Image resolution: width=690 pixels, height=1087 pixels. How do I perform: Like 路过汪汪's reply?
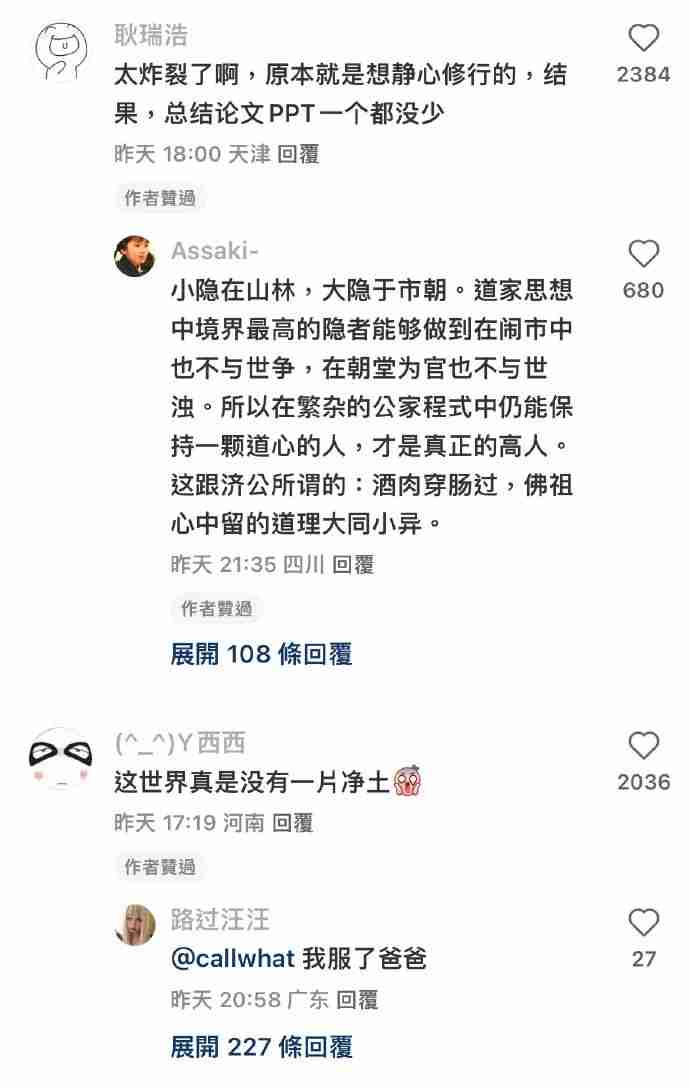pyautogui.click(x=643, y=922)
